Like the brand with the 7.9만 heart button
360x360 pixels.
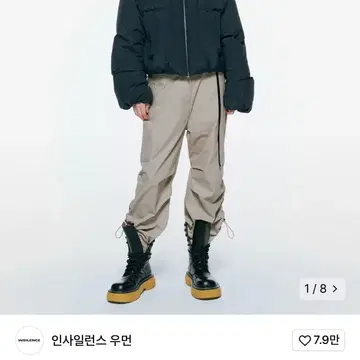[318, 340]
